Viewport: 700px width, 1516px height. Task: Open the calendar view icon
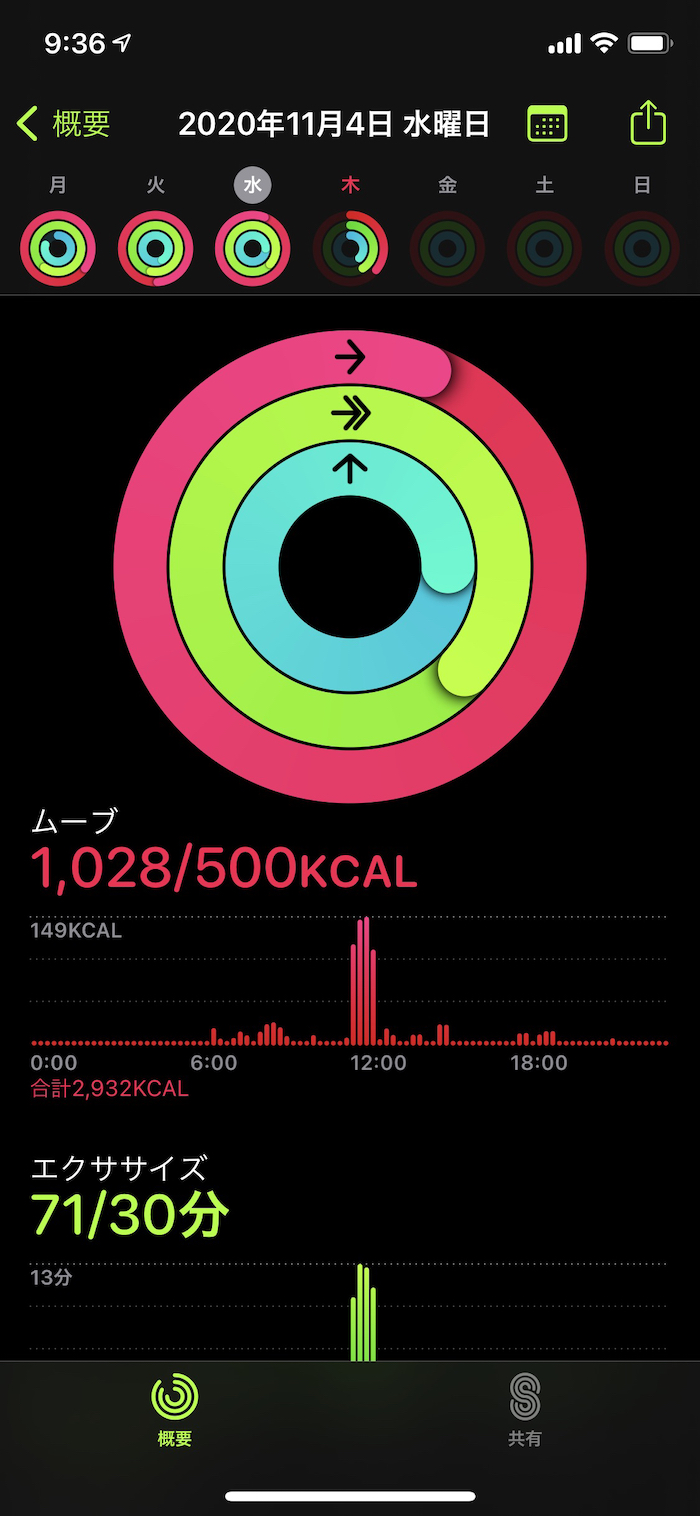(547, 124)
